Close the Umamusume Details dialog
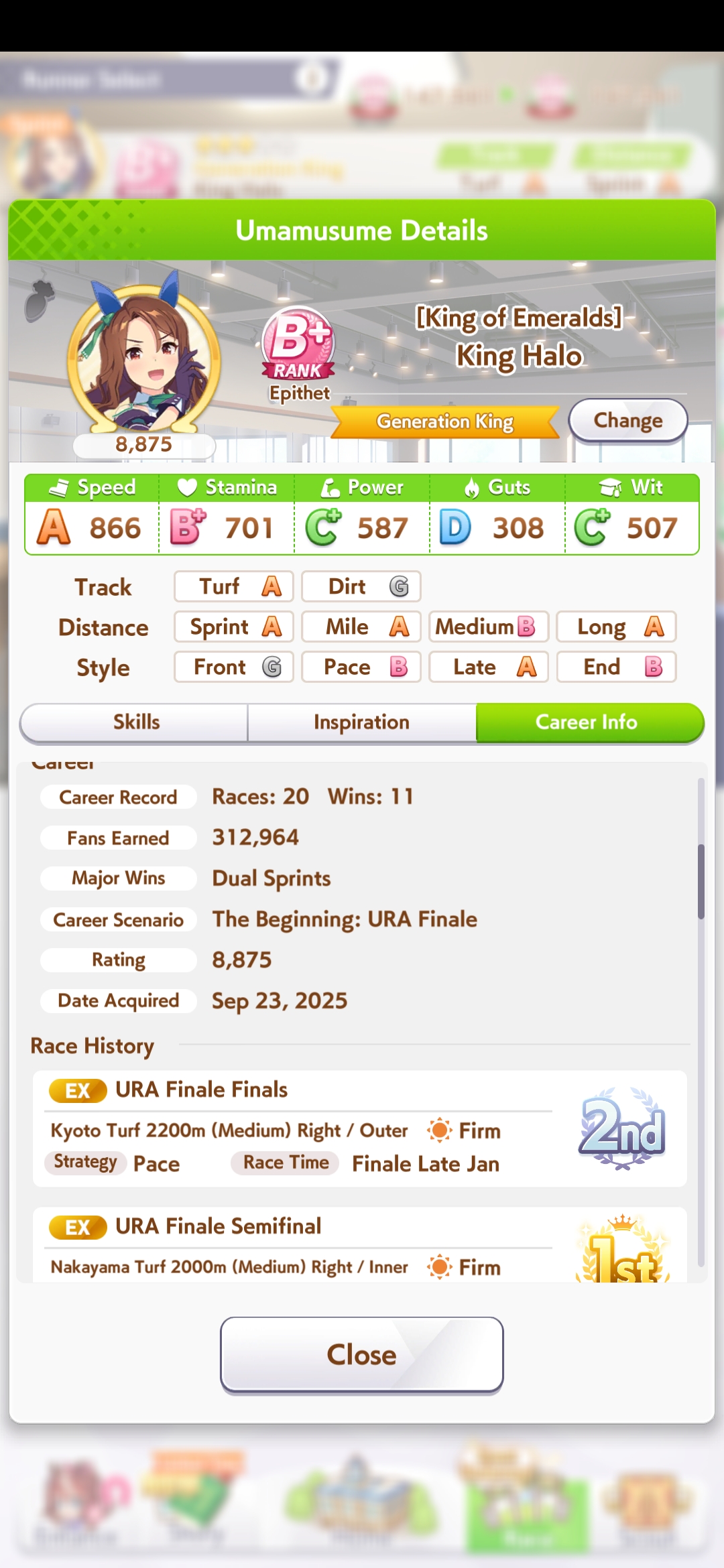The image size is (724, 1568). pos(361,1354)
